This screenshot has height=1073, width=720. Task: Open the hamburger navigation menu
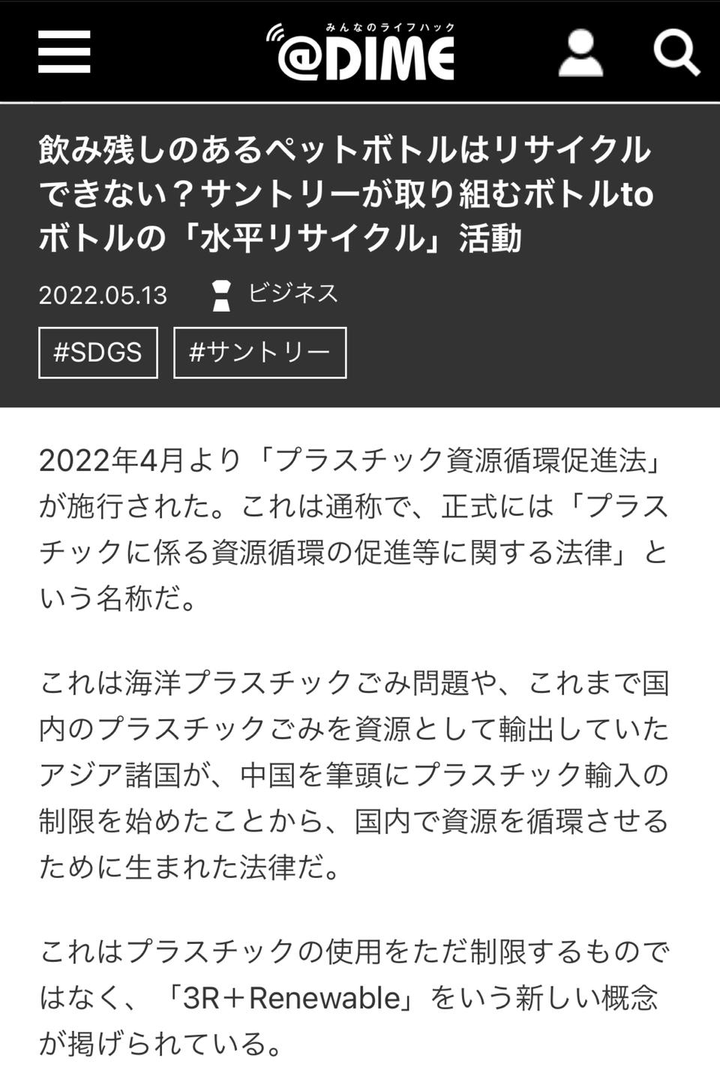coord(65,52)
